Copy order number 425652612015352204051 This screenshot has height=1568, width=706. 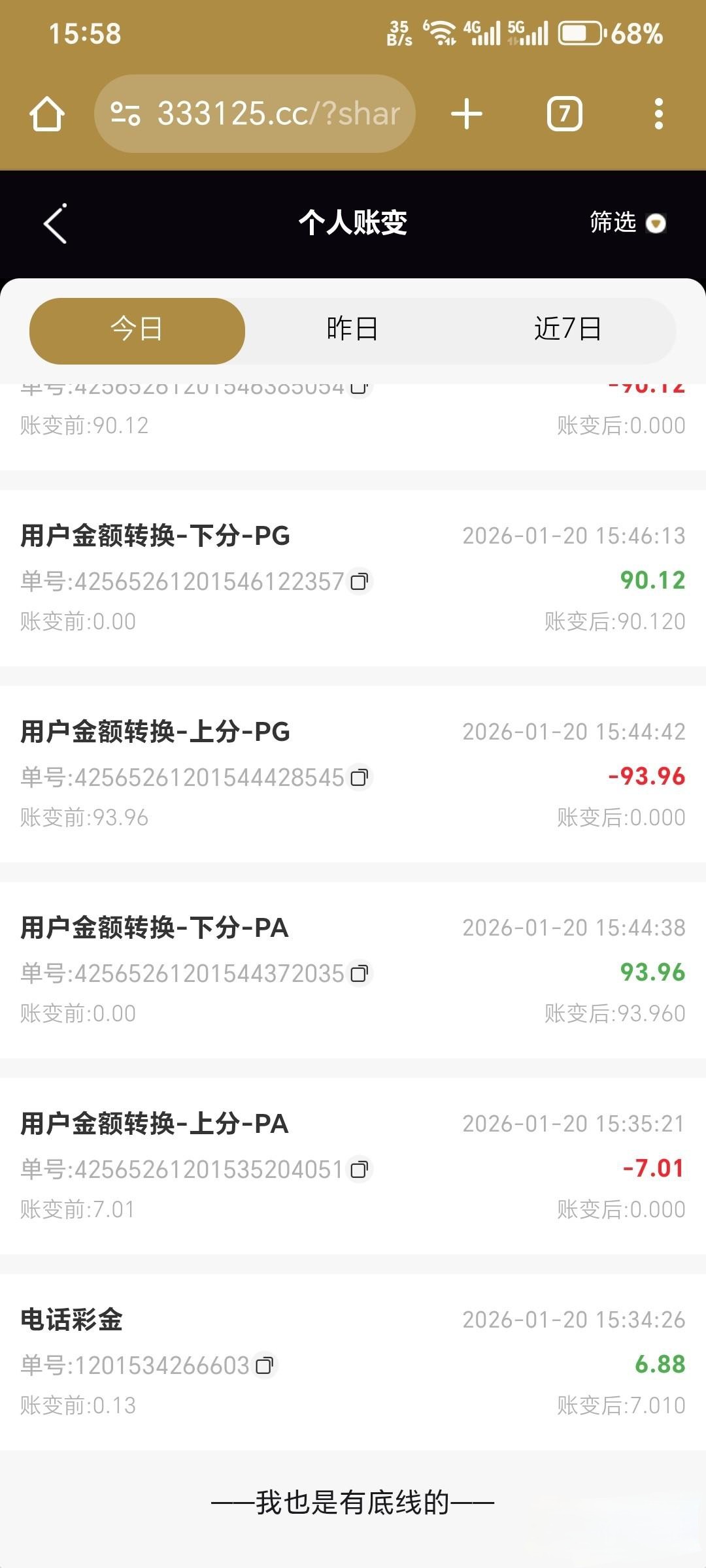pyautogui.click(x=360, y=1169)
